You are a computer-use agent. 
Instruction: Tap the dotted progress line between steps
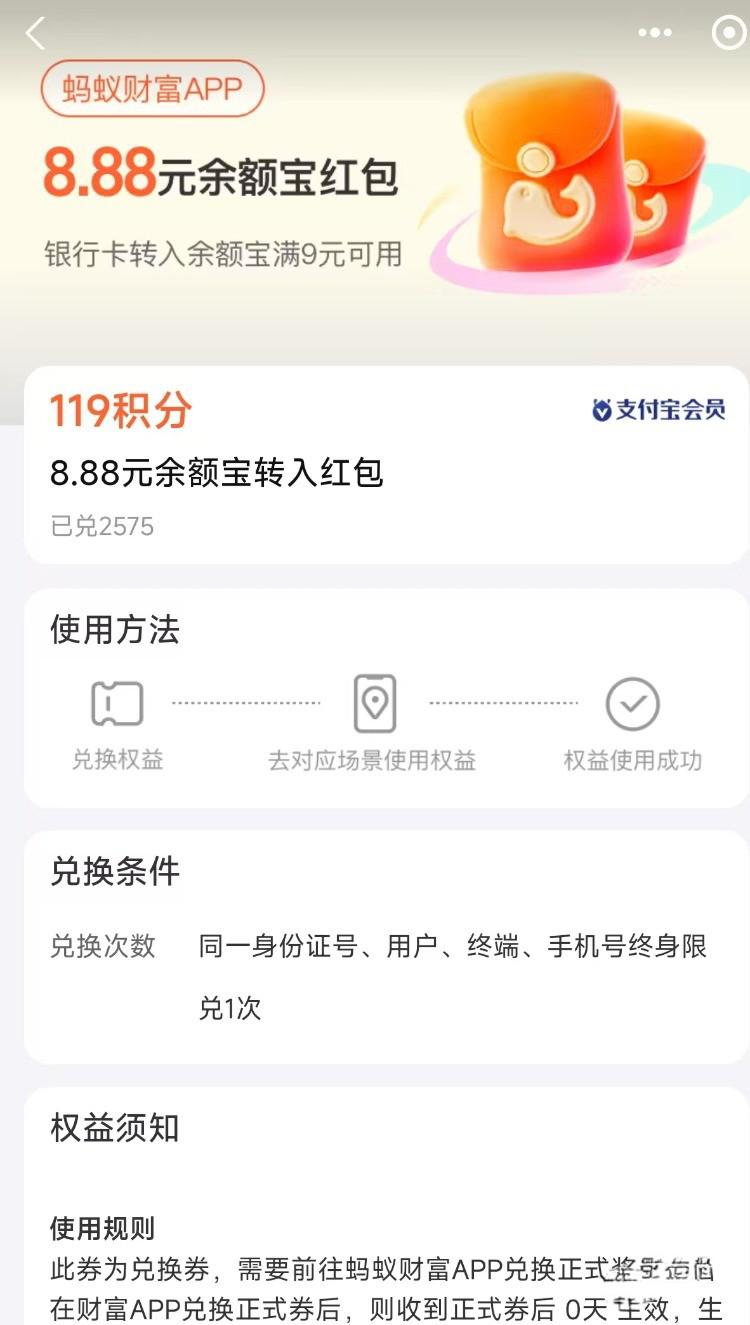pyautogui.click(x=245, y=703)
